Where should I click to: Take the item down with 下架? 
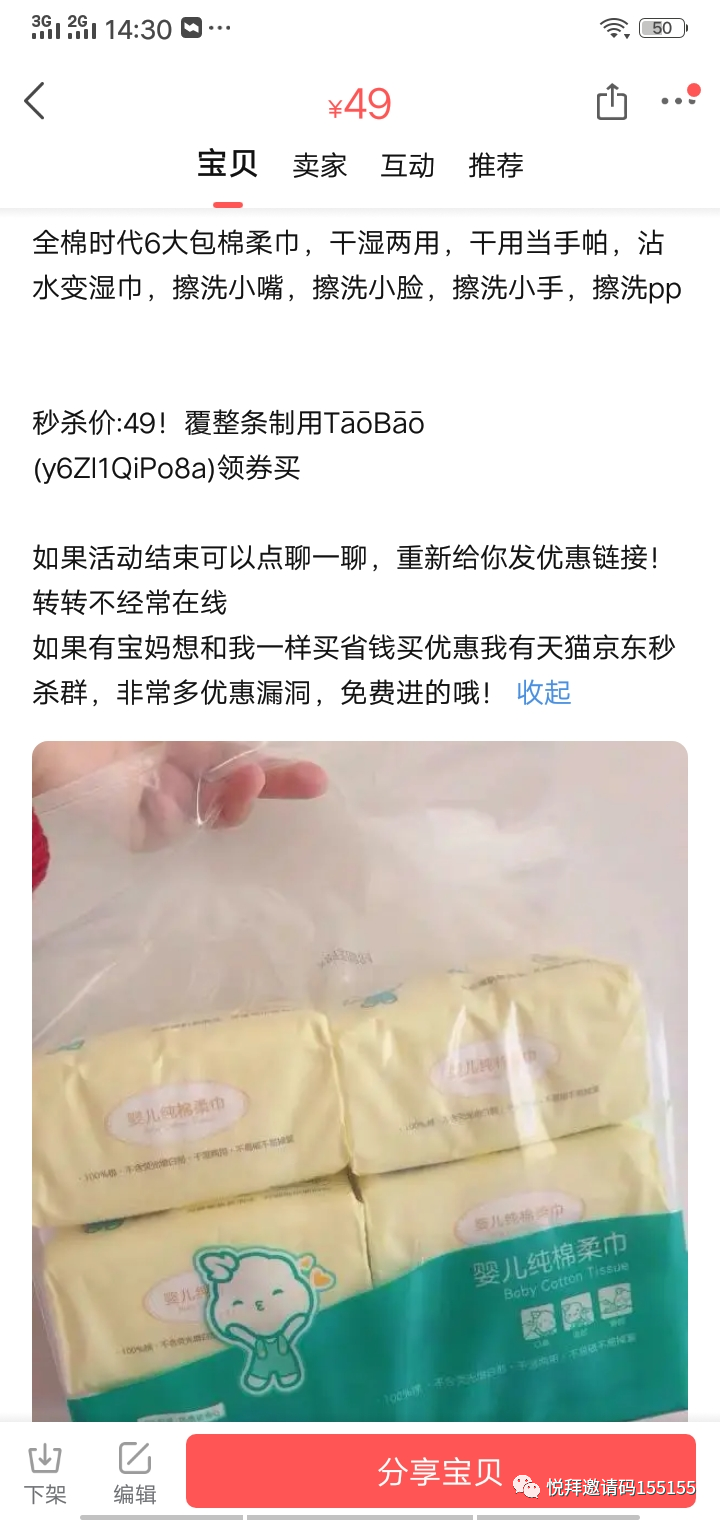click(x=45, y=1472)
